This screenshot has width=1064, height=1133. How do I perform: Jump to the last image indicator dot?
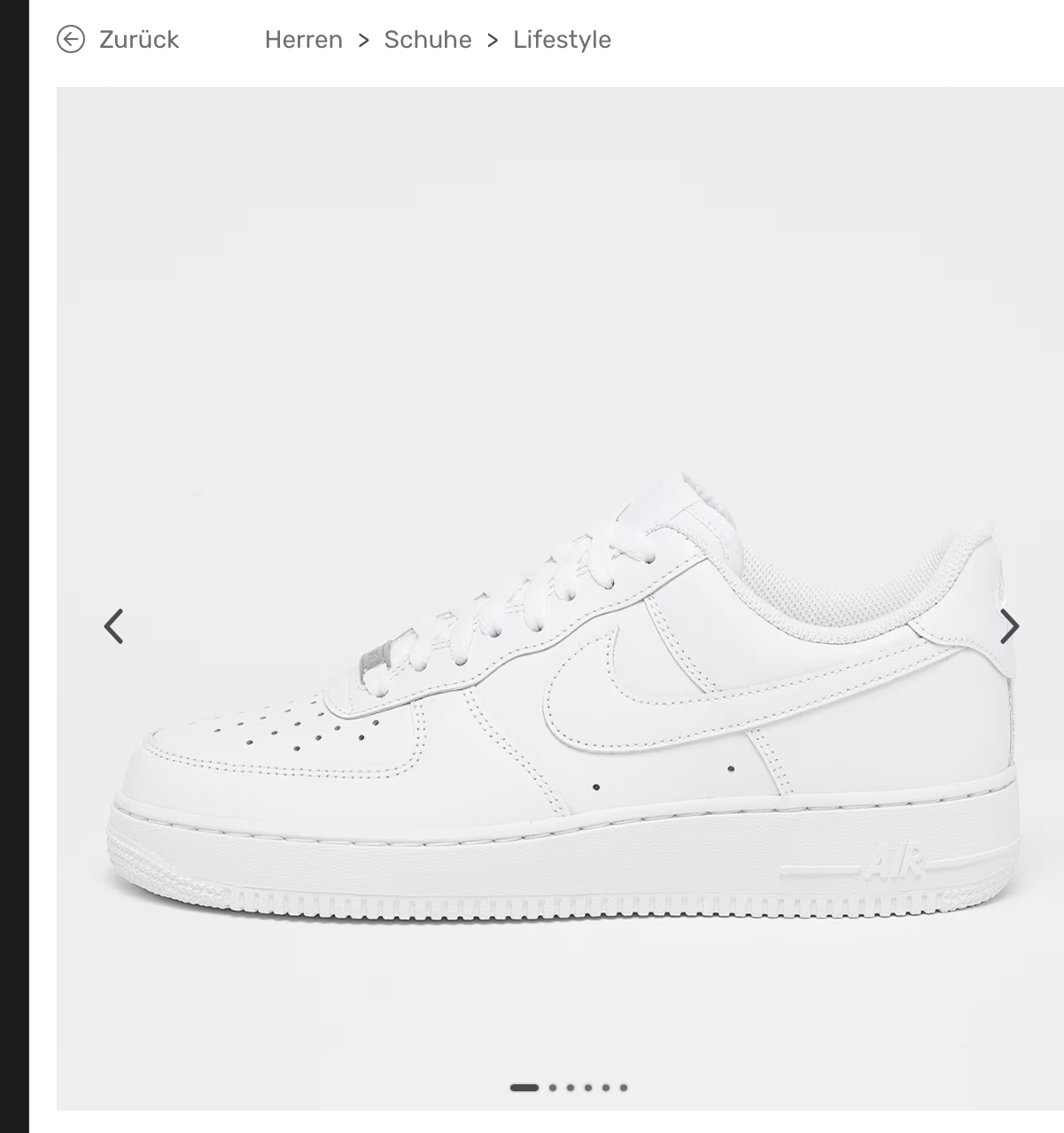point(624,1088)
